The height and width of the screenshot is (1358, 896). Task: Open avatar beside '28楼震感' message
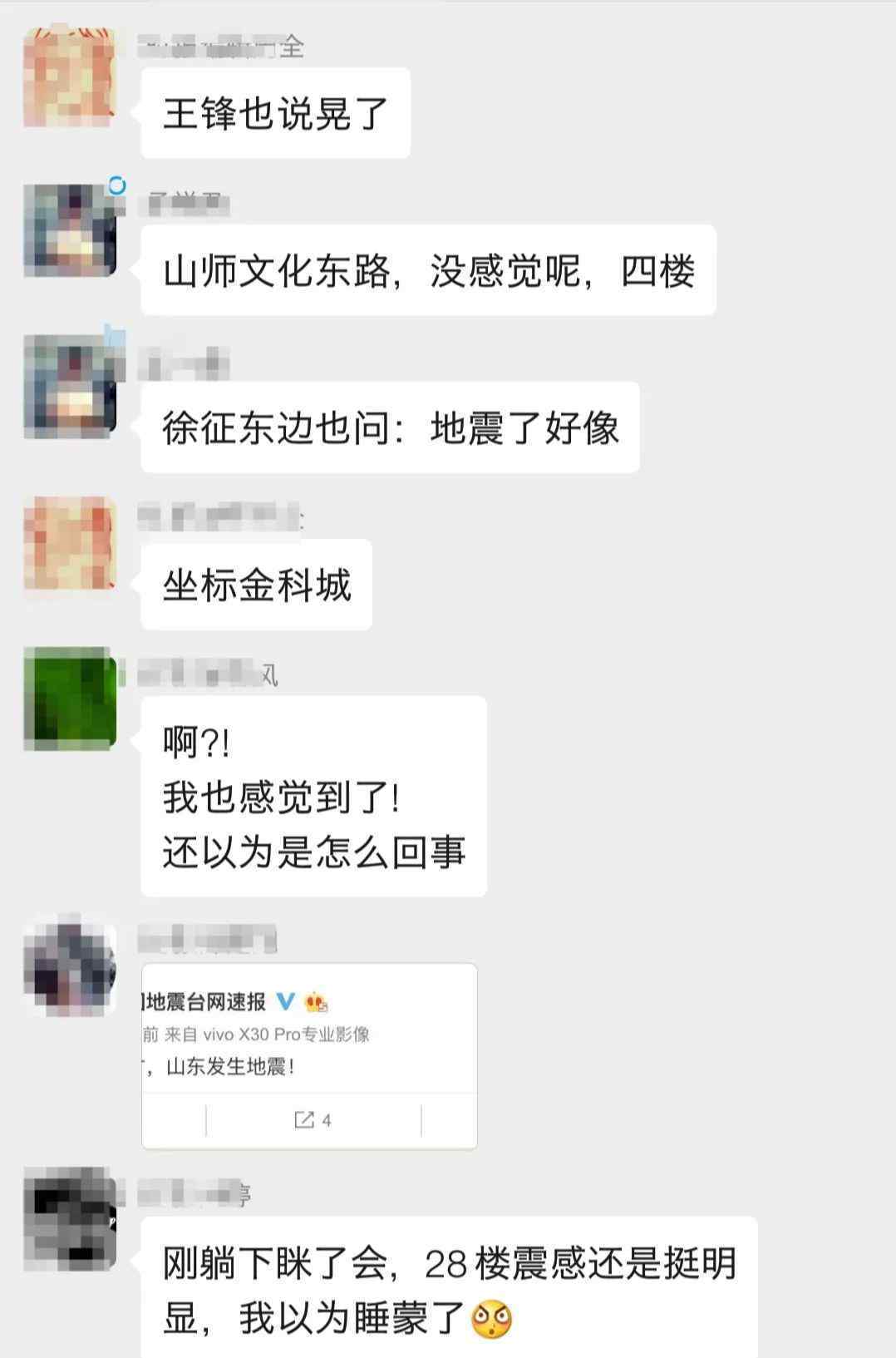point(69,1218)
